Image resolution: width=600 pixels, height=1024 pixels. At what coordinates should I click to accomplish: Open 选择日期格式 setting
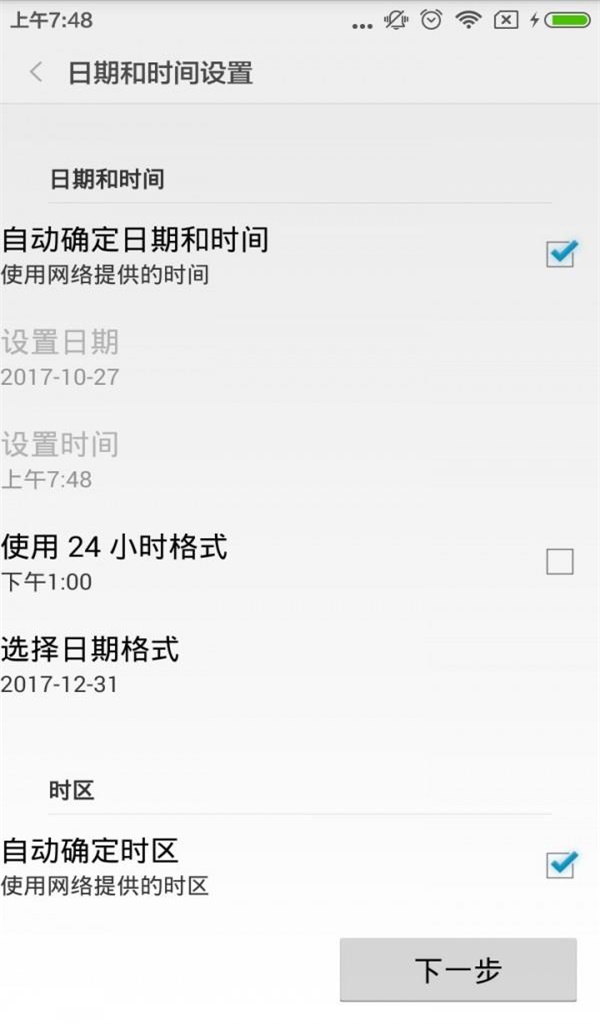[x=90, y=664]
